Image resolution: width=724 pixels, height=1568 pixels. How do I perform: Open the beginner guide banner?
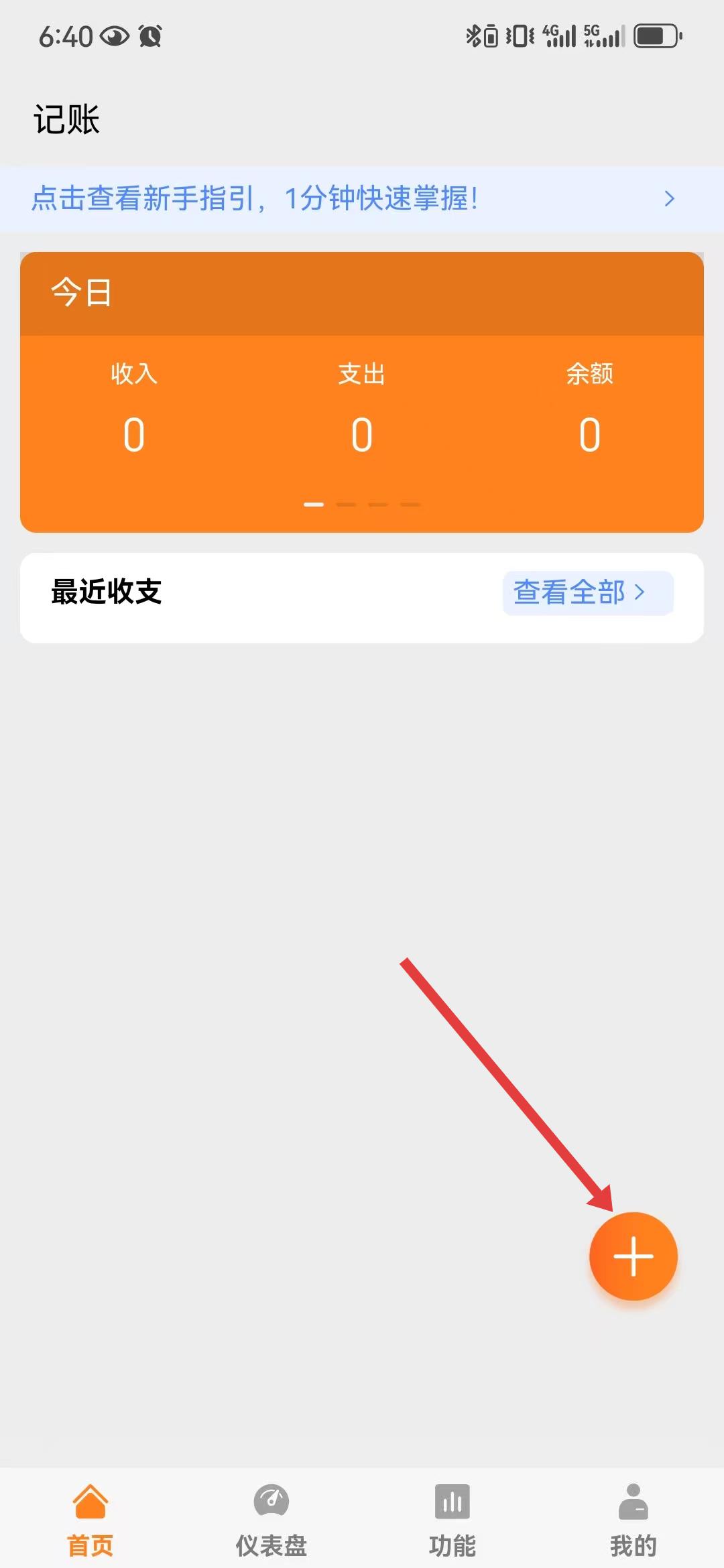coord(362,198)
